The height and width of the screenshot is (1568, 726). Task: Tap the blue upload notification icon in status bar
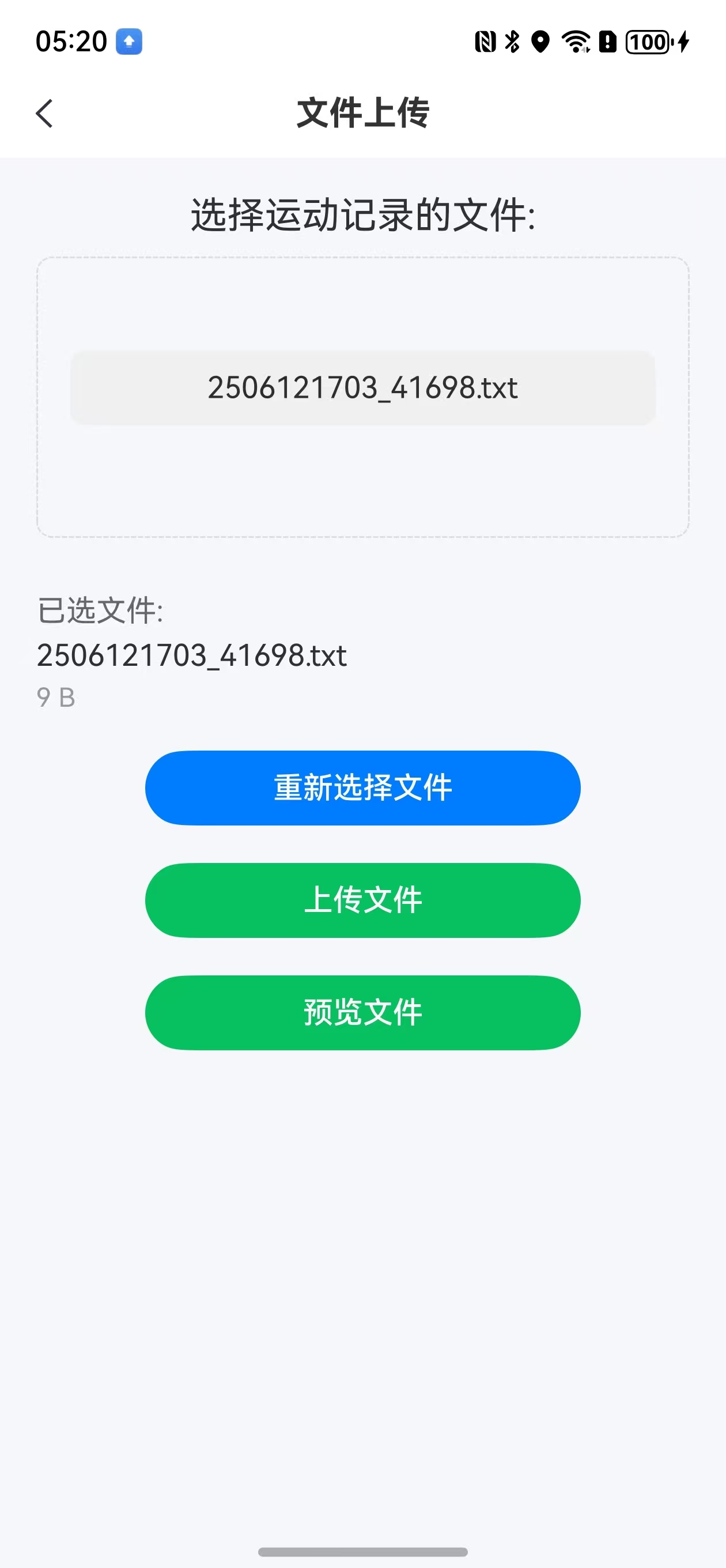tap(128, 42)
